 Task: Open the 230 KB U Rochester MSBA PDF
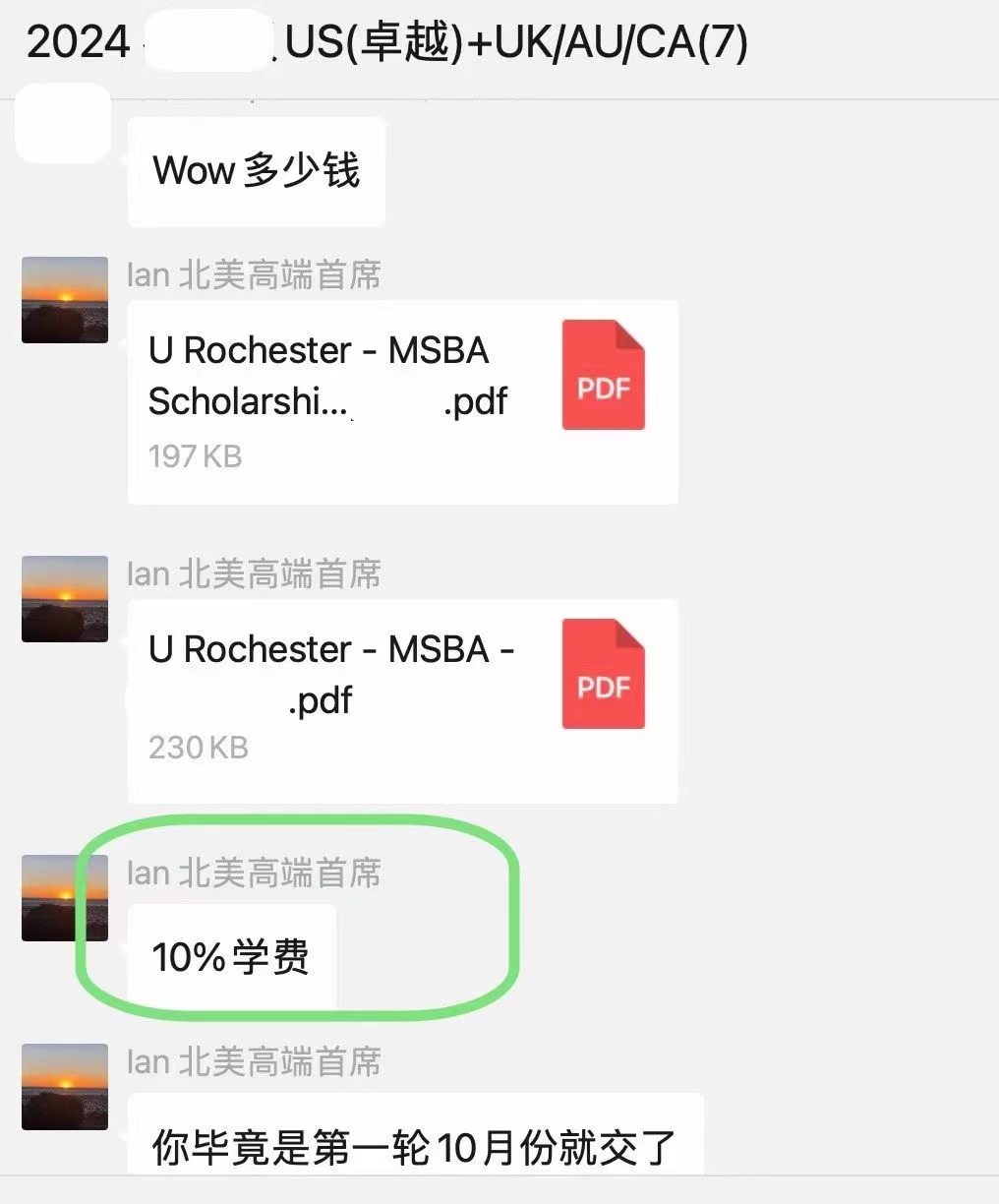[x=401, y=700]
